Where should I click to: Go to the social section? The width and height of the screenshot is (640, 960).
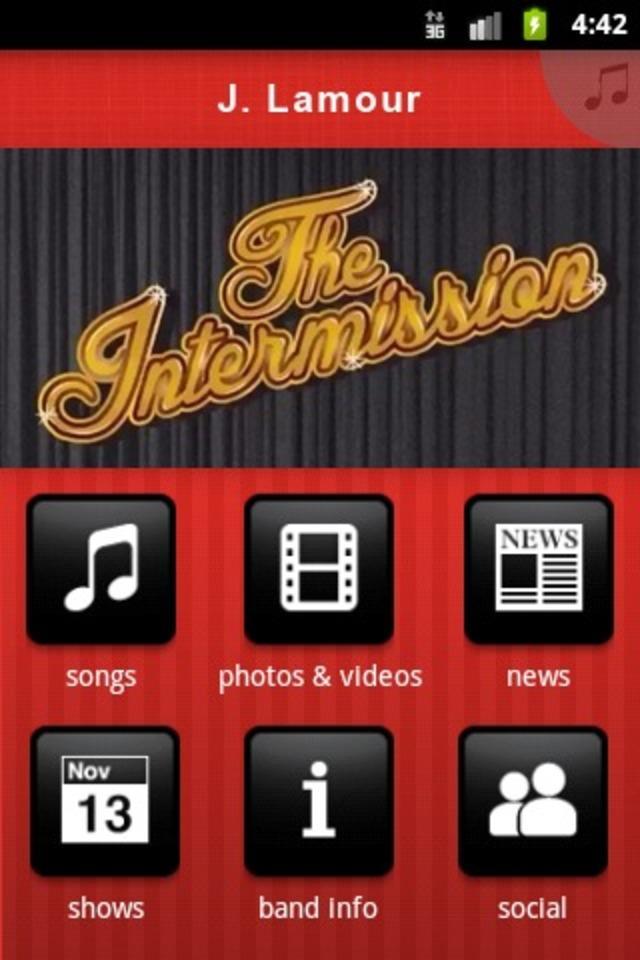click(533, 800)
